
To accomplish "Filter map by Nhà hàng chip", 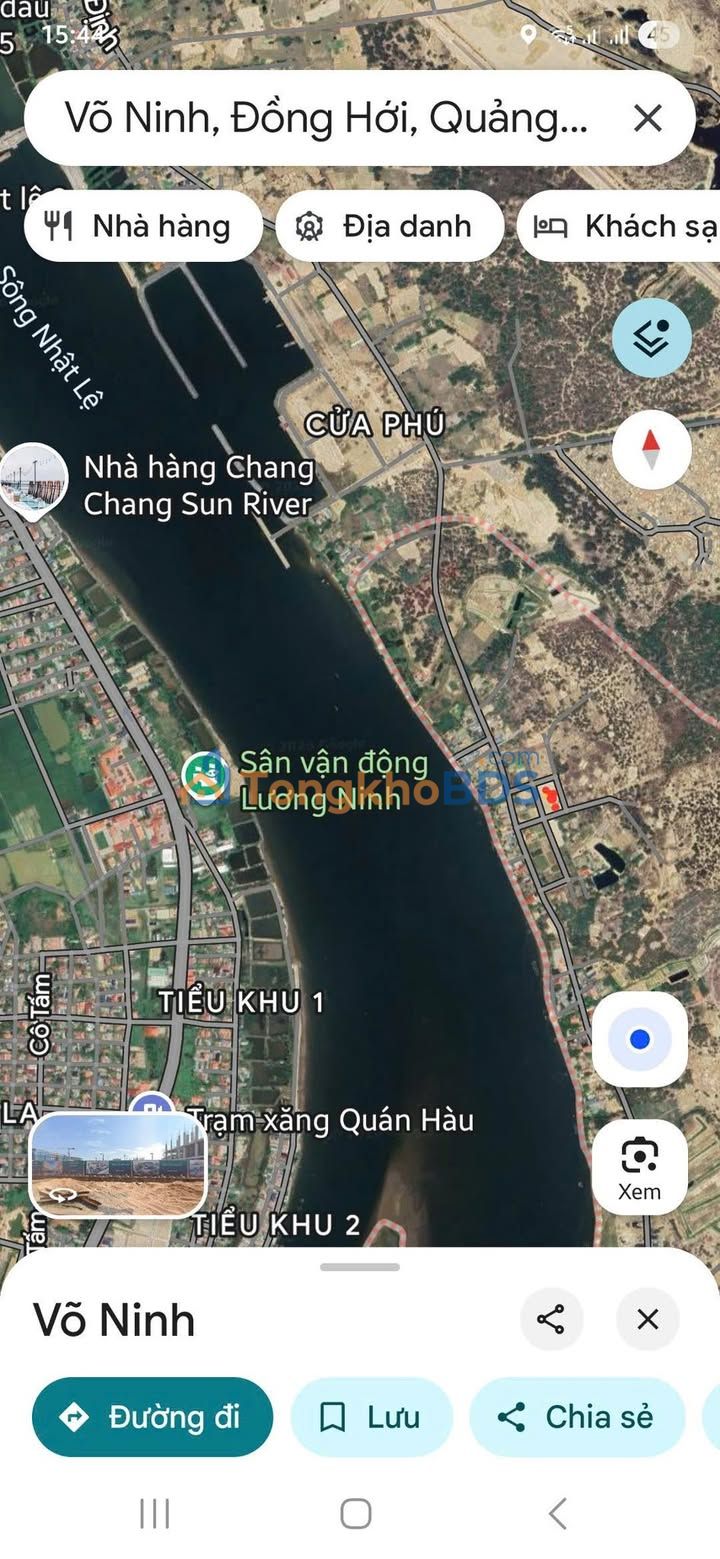I will pos(143,227).
